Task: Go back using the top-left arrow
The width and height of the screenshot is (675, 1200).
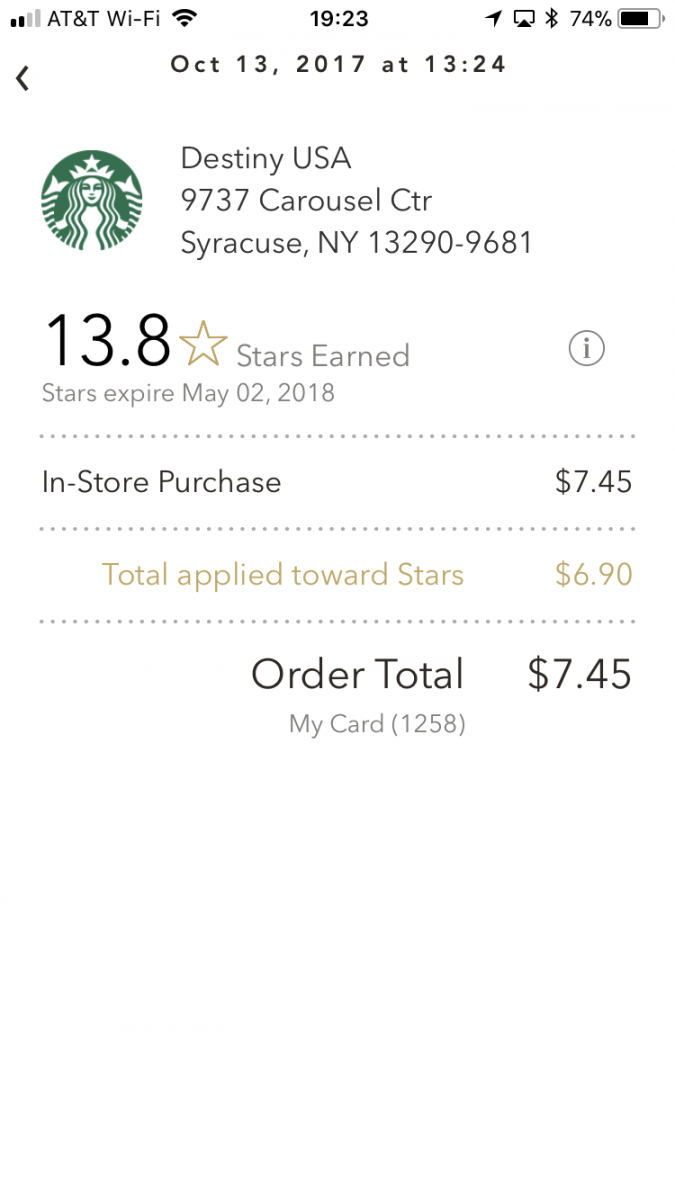Action: point(23,78)
